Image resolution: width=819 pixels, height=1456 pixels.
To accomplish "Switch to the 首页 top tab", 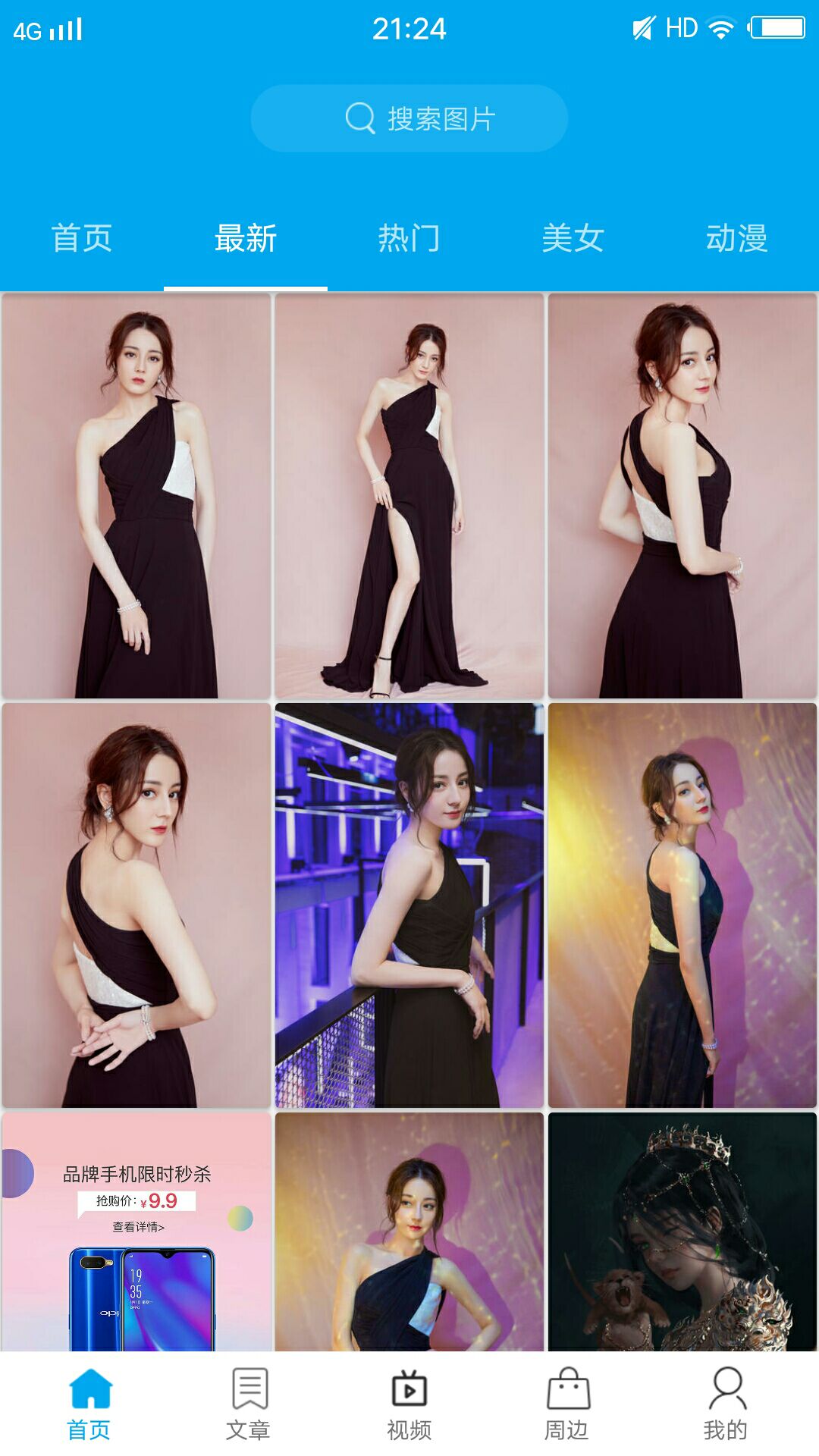I will (82, 238).
